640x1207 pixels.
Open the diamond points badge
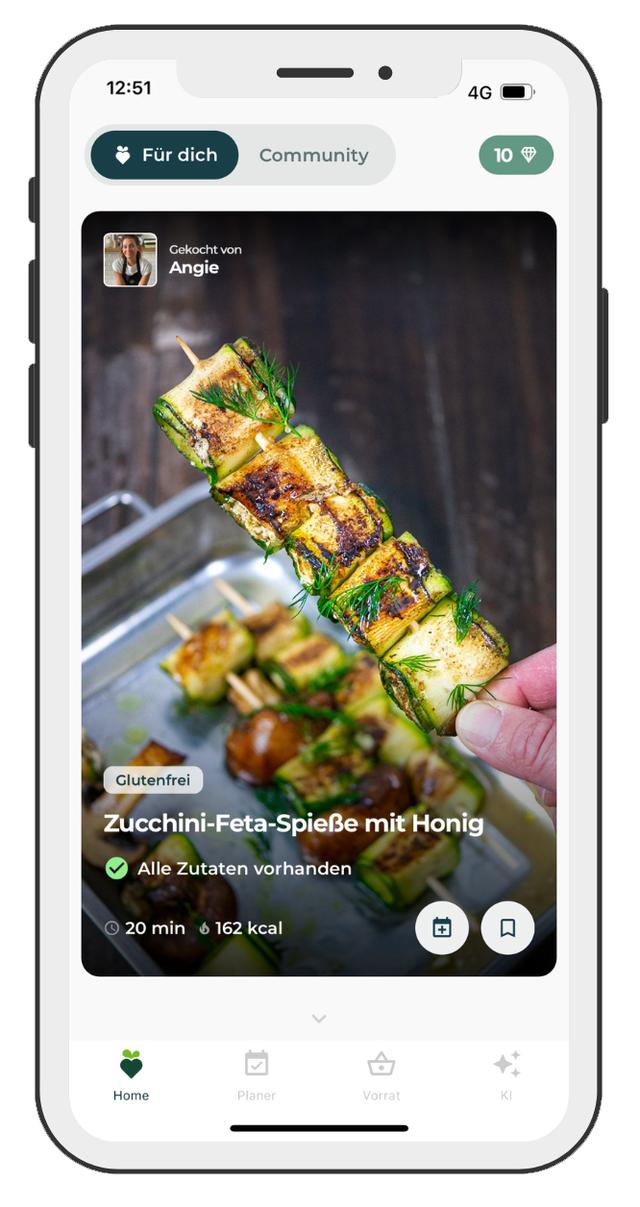(x=515, y=155)
